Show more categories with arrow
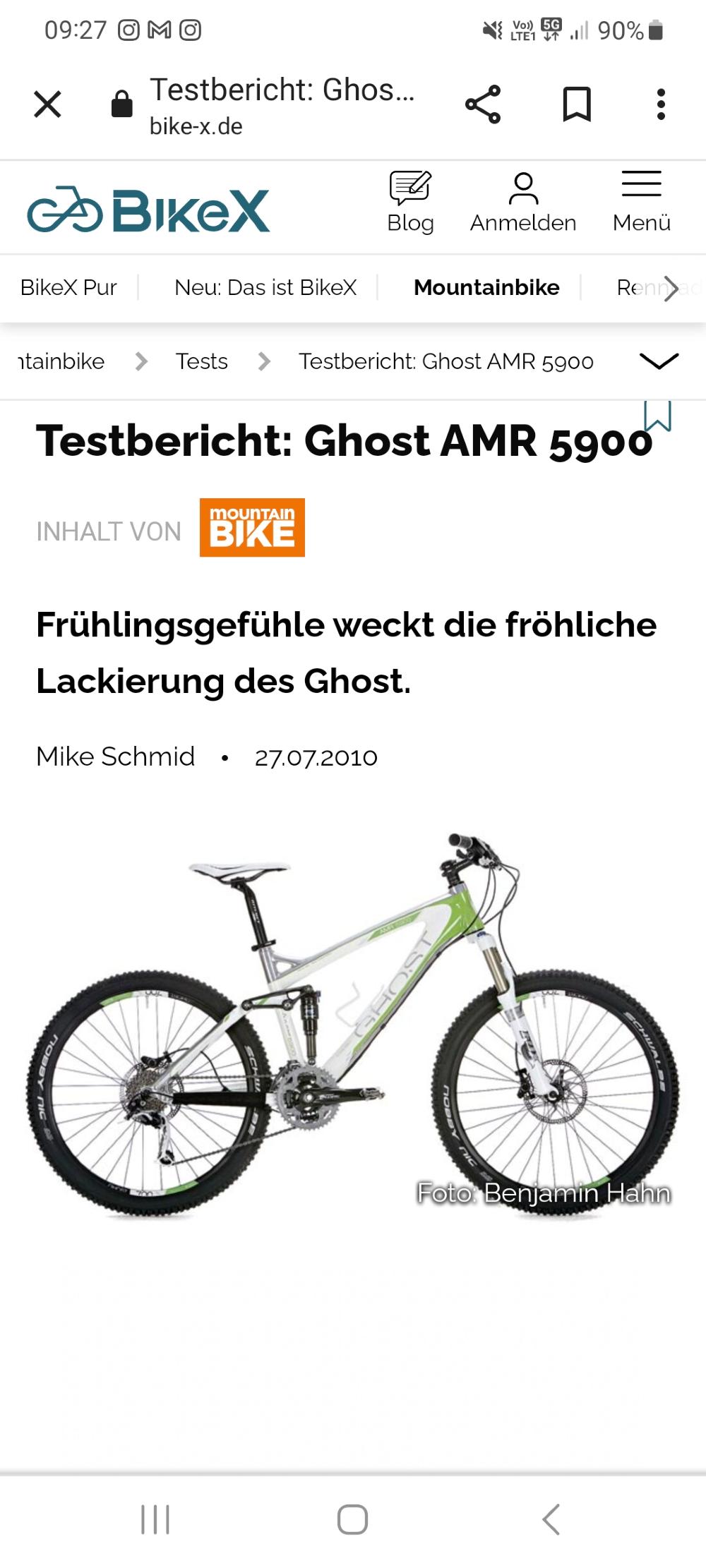 tap(671, 288)
